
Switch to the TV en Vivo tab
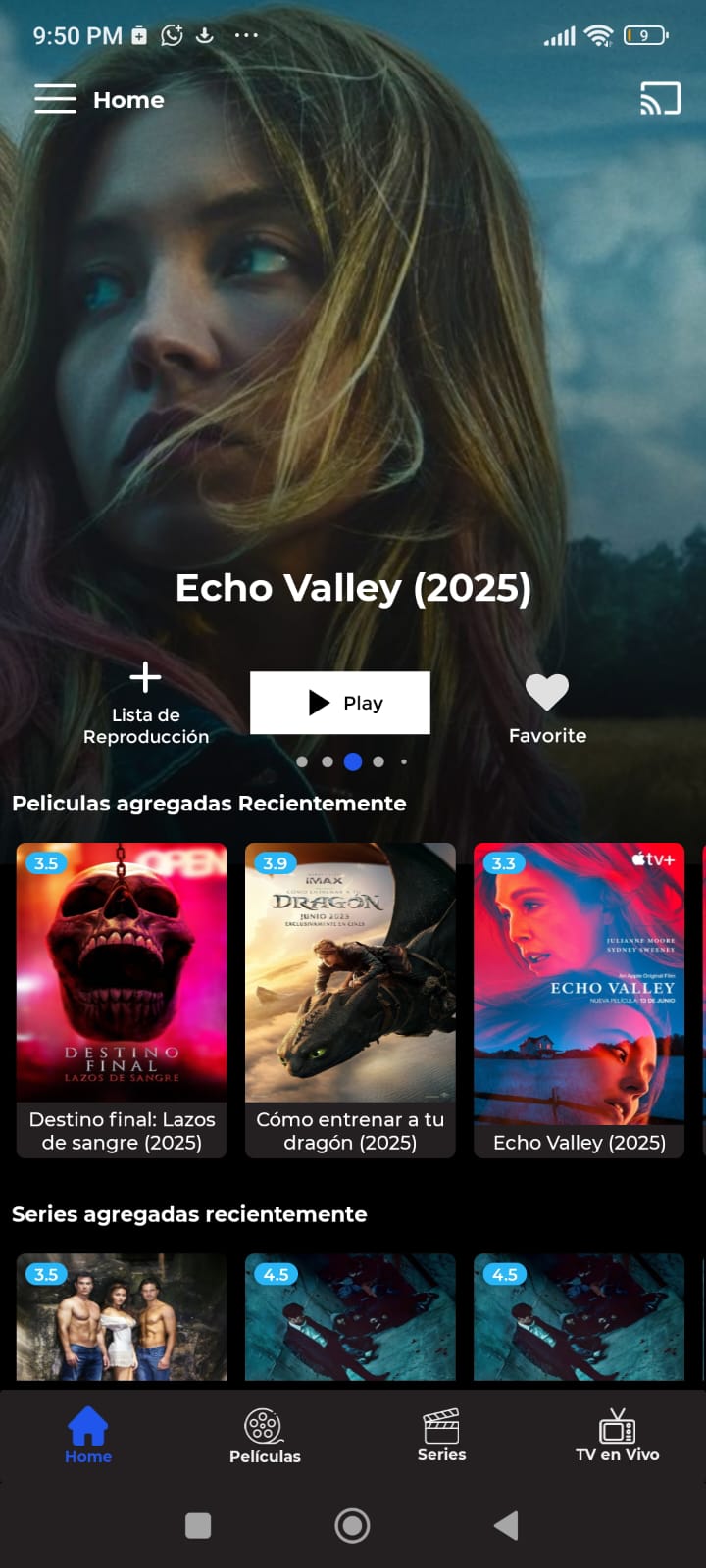tap(617, 1436)
